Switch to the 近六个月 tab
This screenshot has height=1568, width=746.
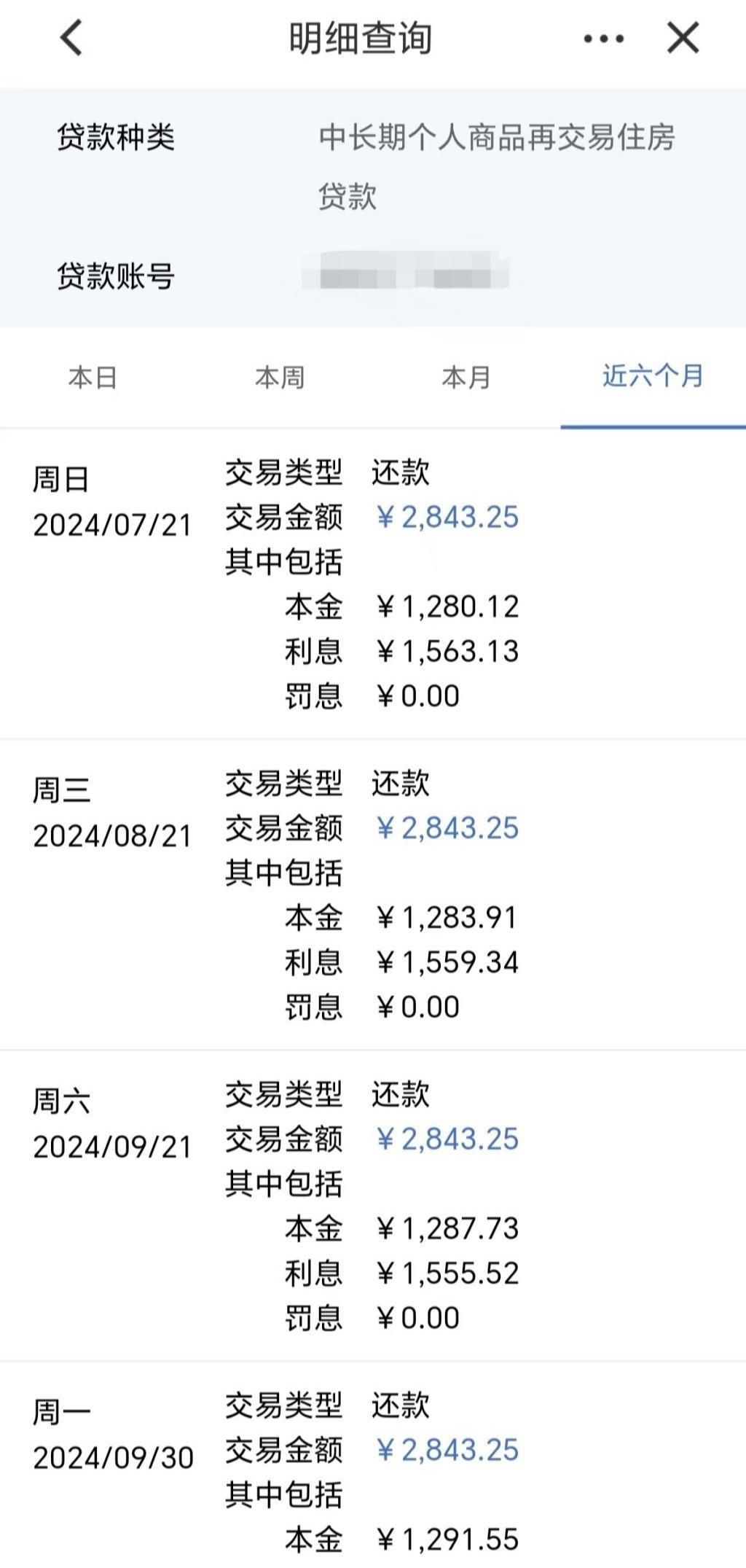pos(651,377)
